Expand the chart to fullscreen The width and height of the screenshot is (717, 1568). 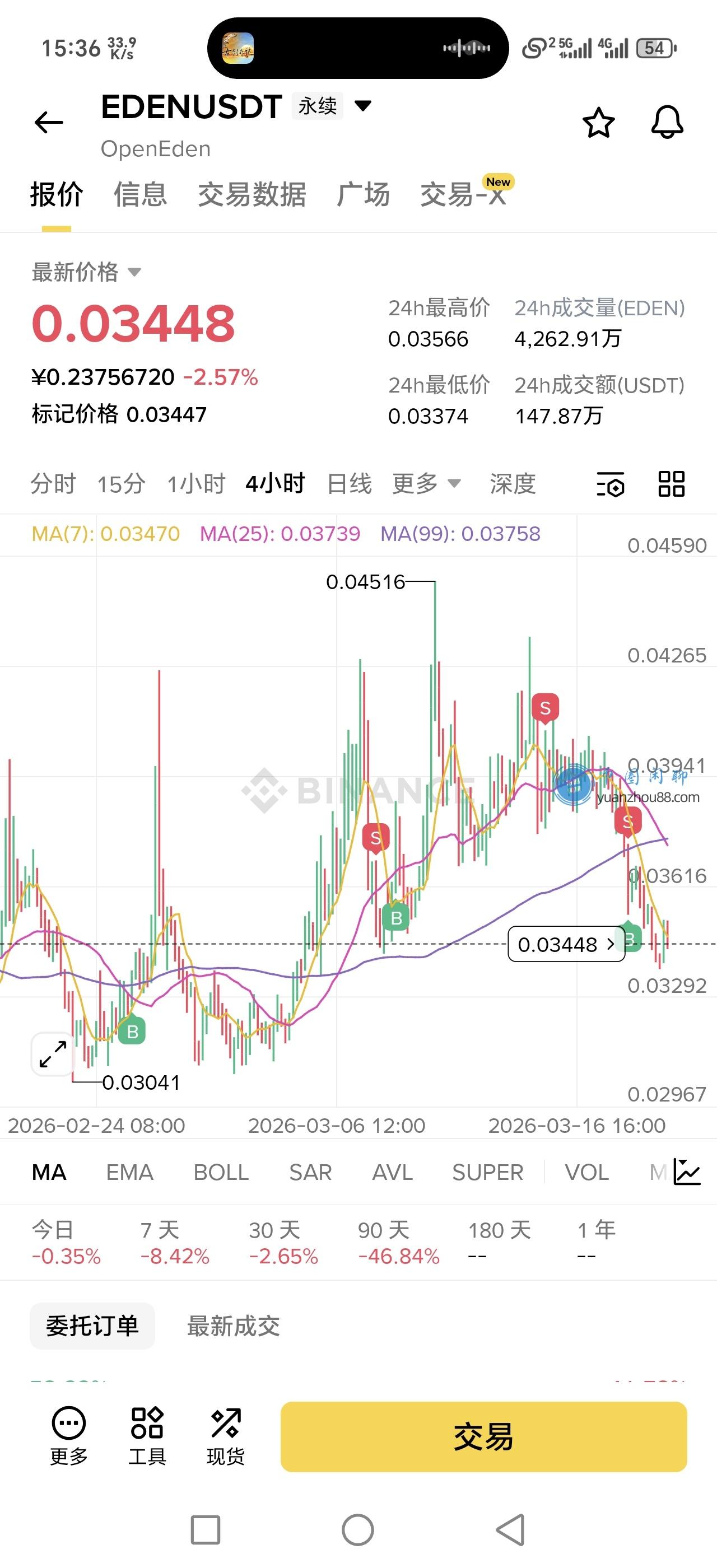click(x=52, y=1054)
